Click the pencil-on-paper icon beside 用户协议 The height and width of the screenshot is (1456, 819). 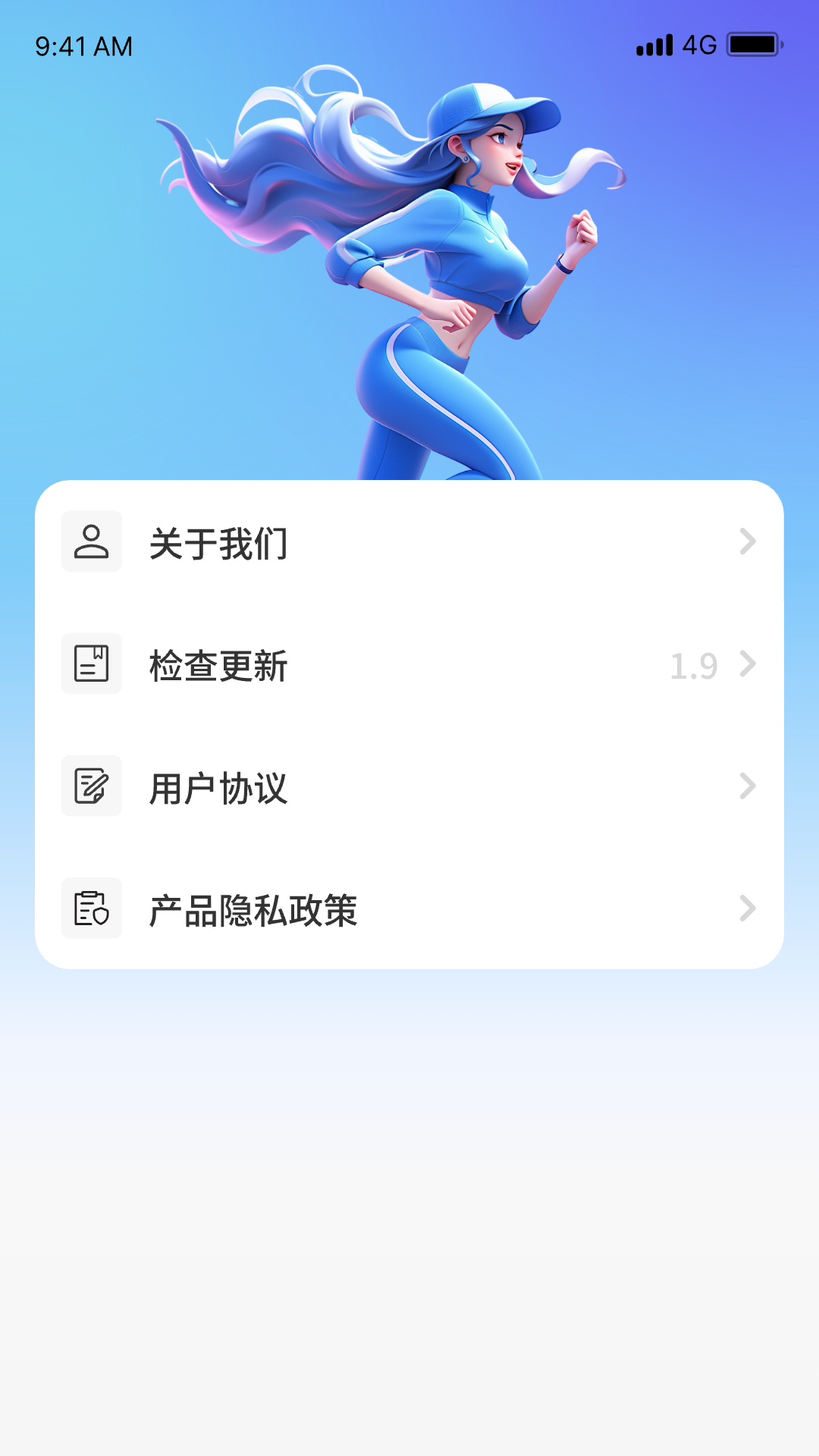91,786
